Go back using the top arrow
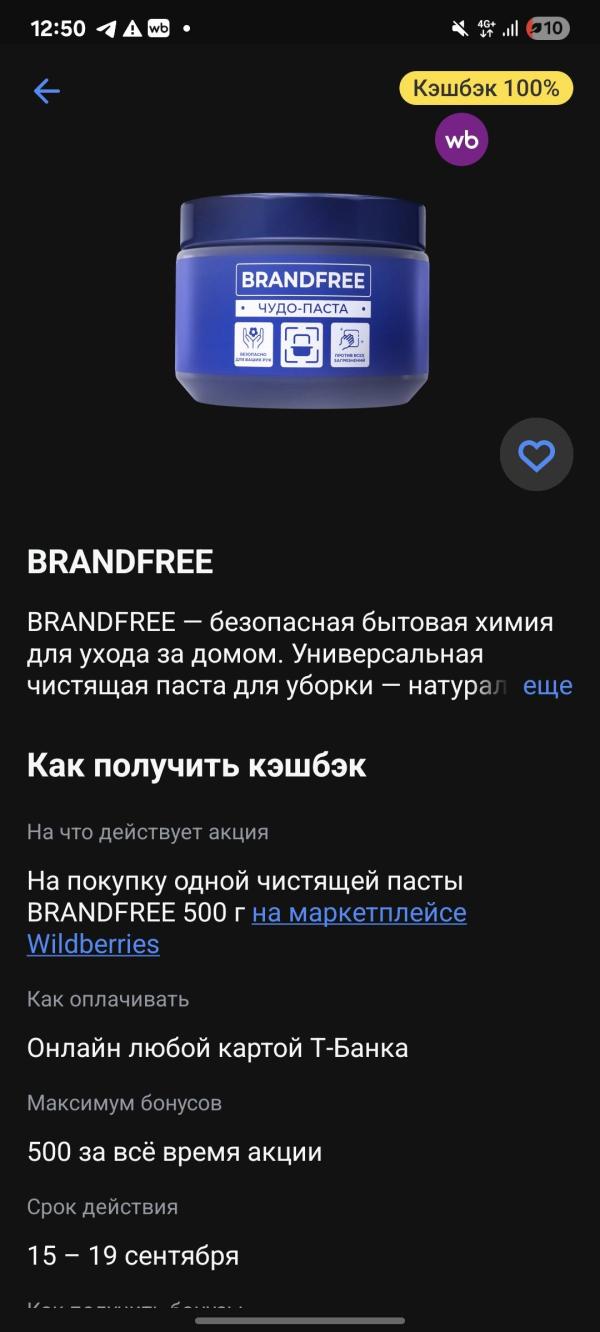600x1332 pixels. [47, 92]
